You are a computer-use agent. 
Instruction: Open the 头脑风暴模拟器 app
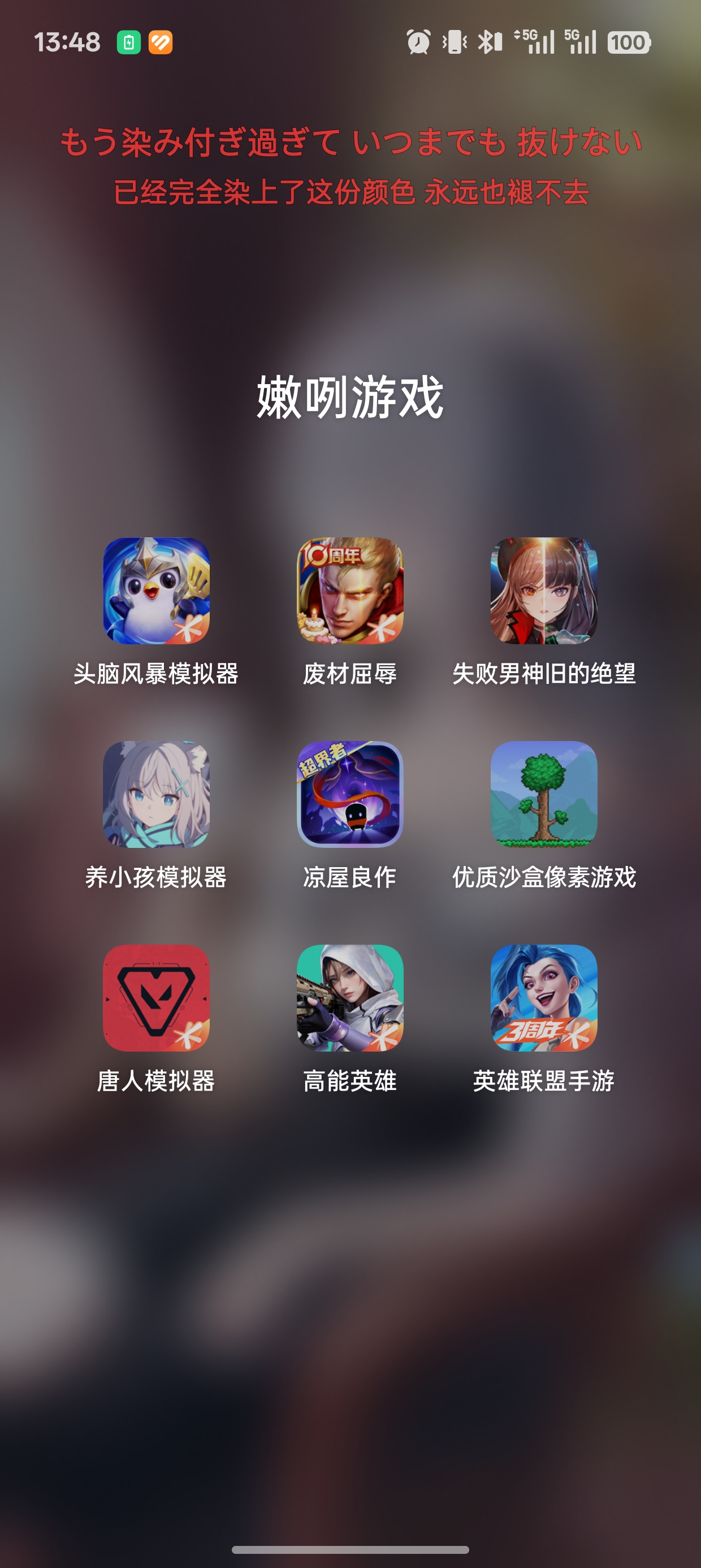pyautogui.click(x=157, y=591)
